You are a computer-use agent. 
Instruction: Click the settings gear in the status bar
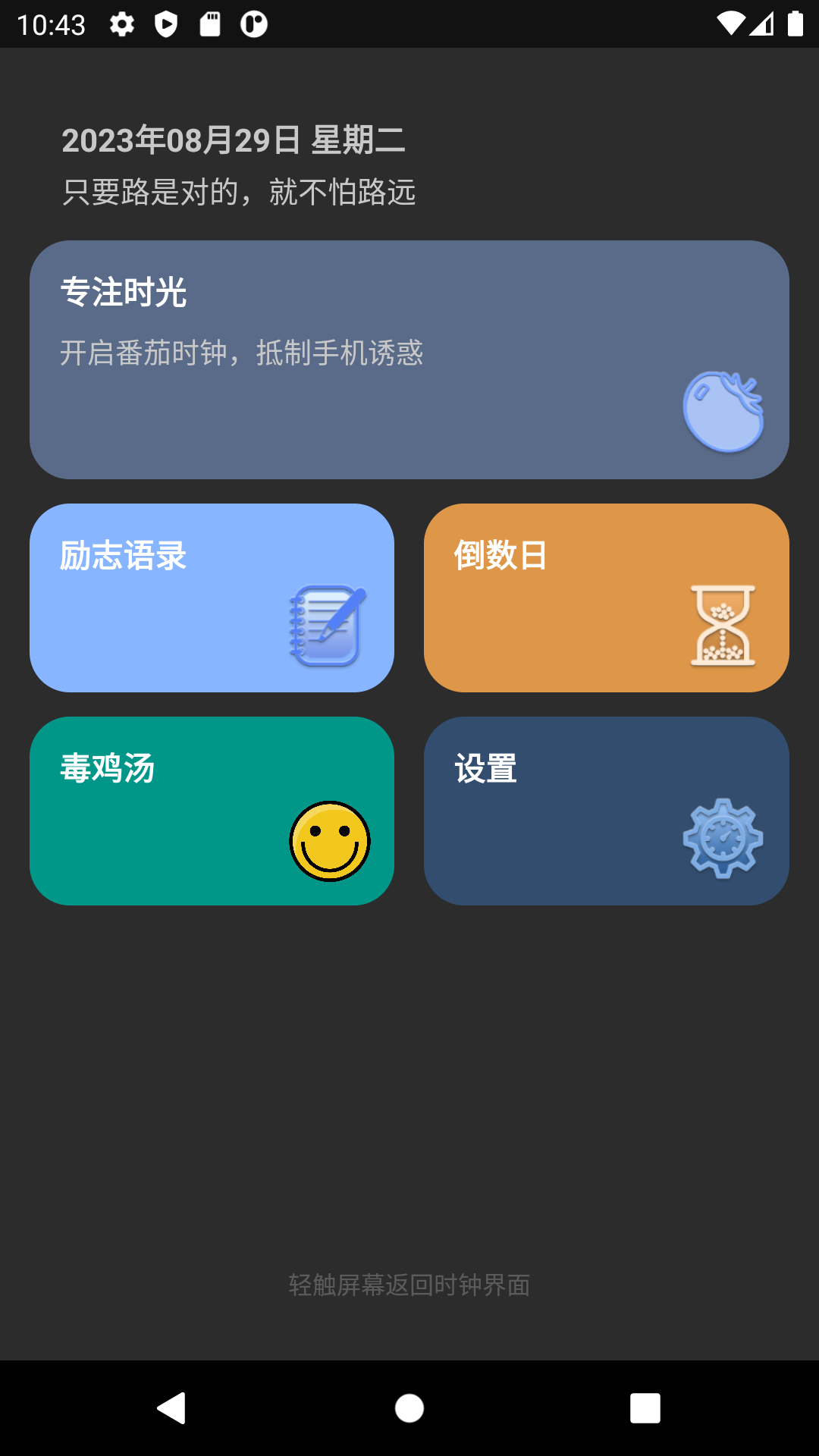tap(122, 24)
